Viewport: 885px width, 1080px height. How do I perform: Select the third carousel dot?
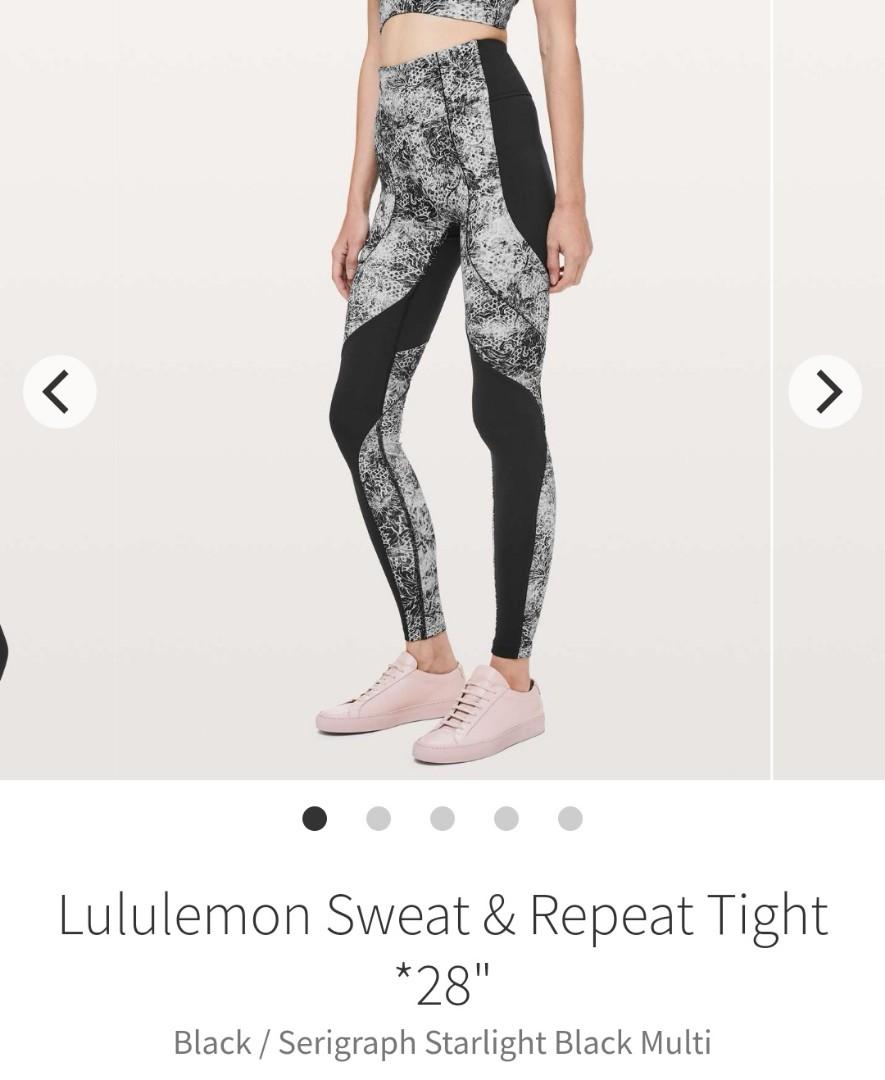[442, 819]
